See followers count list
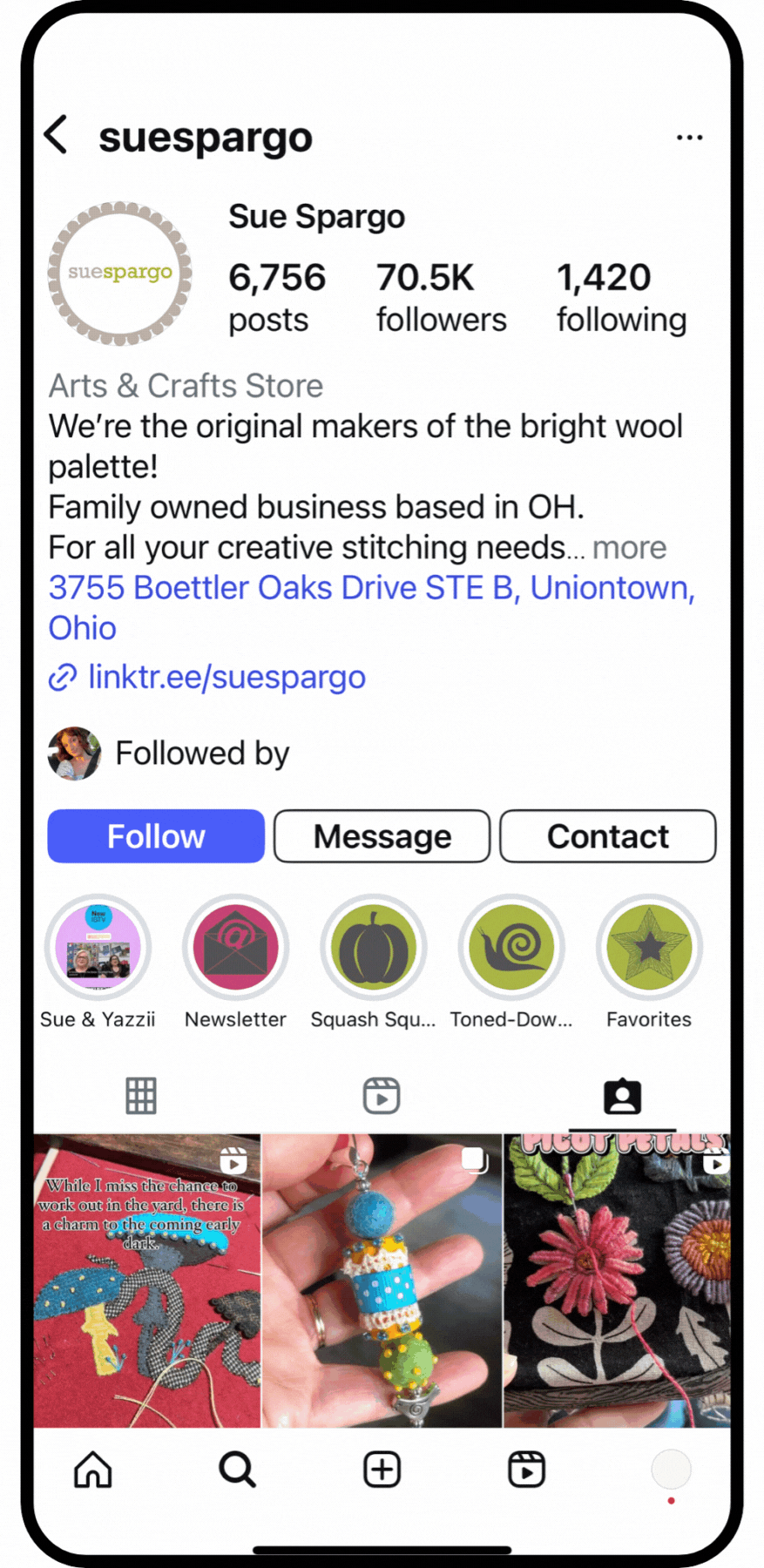Image resolution: width=764 pixels, height=1568 pixels. (x=441, y=298)
